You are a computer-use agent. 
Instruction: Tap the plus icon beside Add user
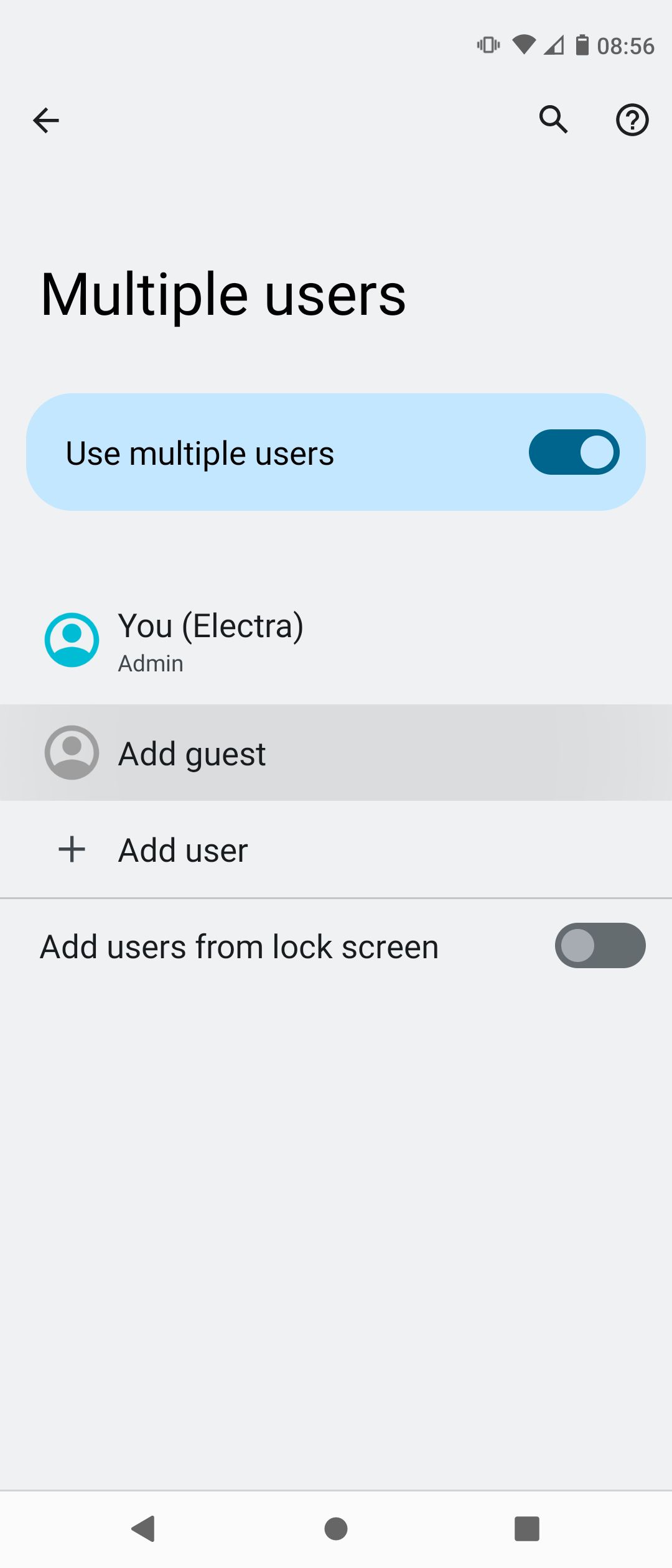point(72,849)
